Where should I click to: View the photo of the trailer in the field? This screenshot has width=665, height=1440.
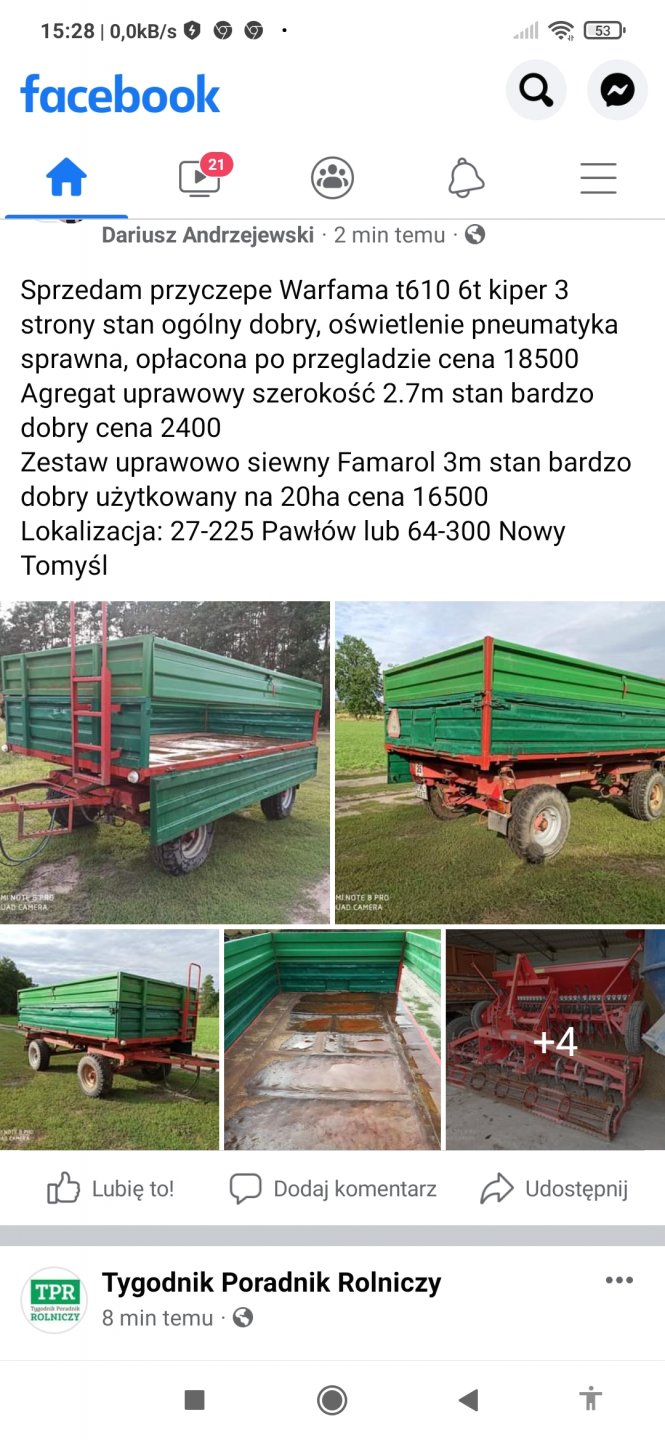[109, 1039]
